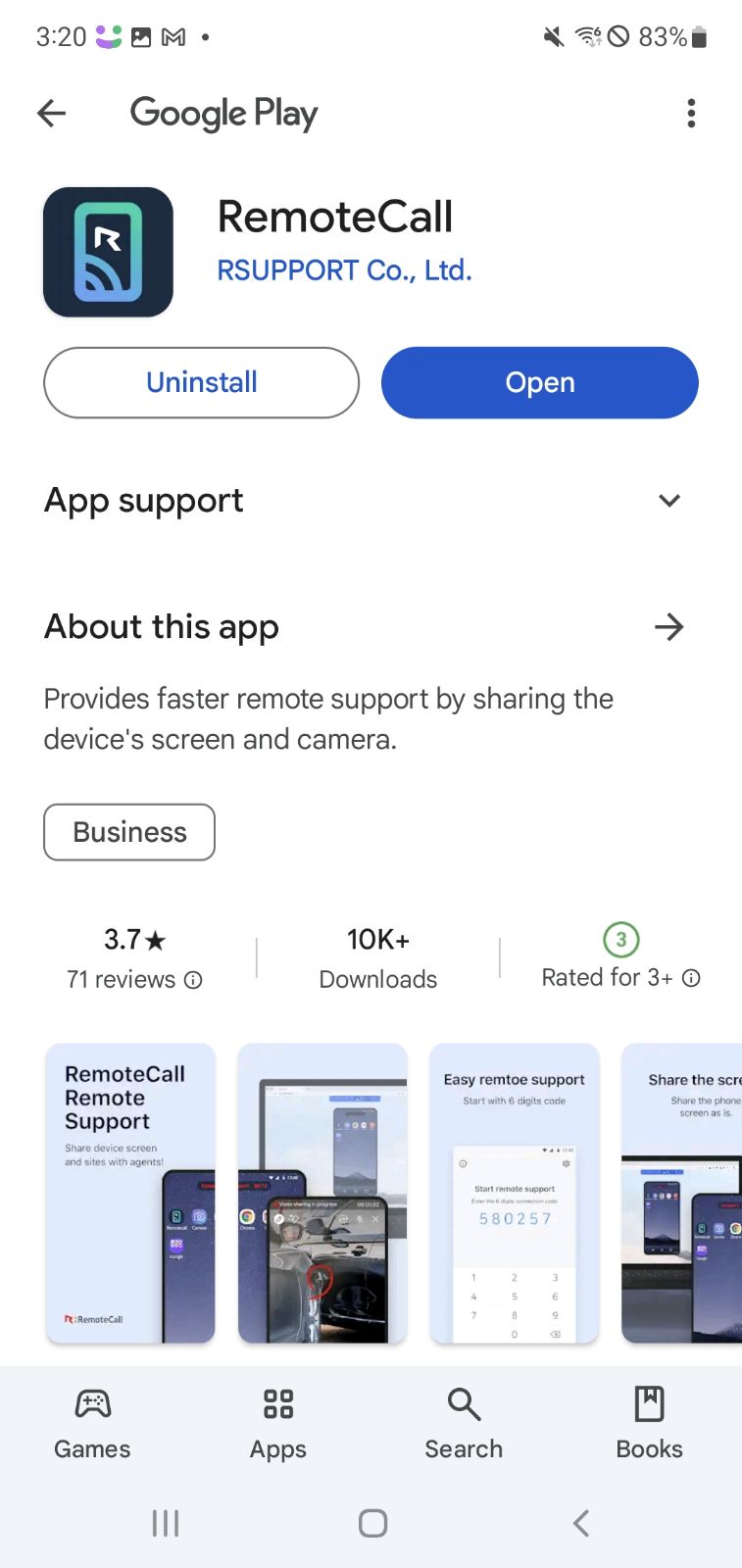Visit RSUPPORT Co., Ltd. developer page

pyautogui.click(x=344, y=269)
